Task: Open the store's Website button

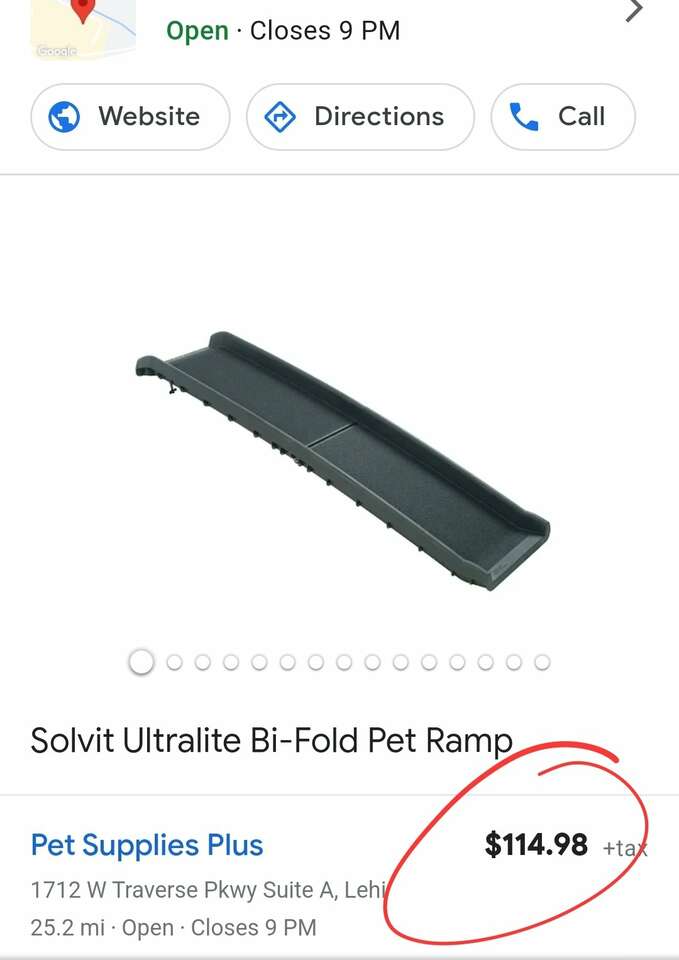Action: (x=130, y=117)
